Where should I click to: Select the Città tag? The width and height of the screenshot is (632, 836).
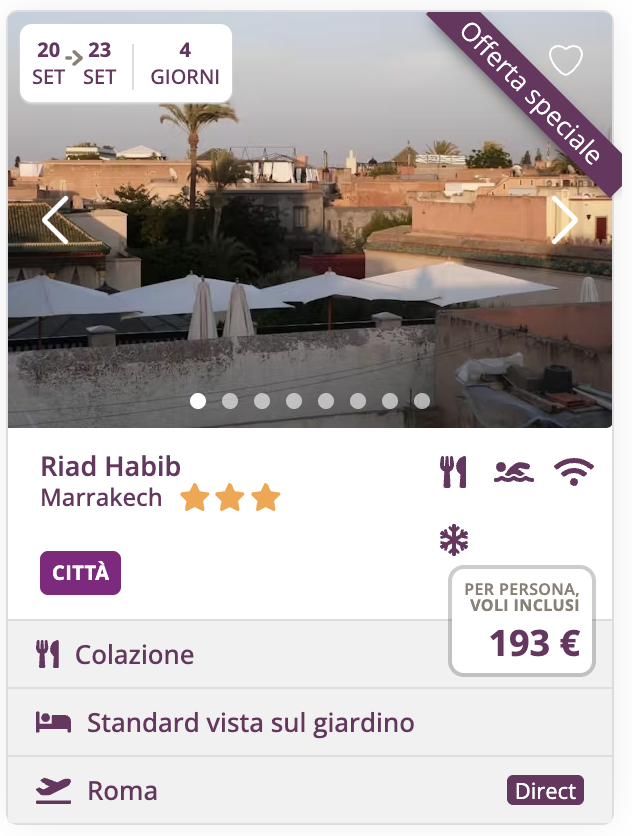coord(80,573)
